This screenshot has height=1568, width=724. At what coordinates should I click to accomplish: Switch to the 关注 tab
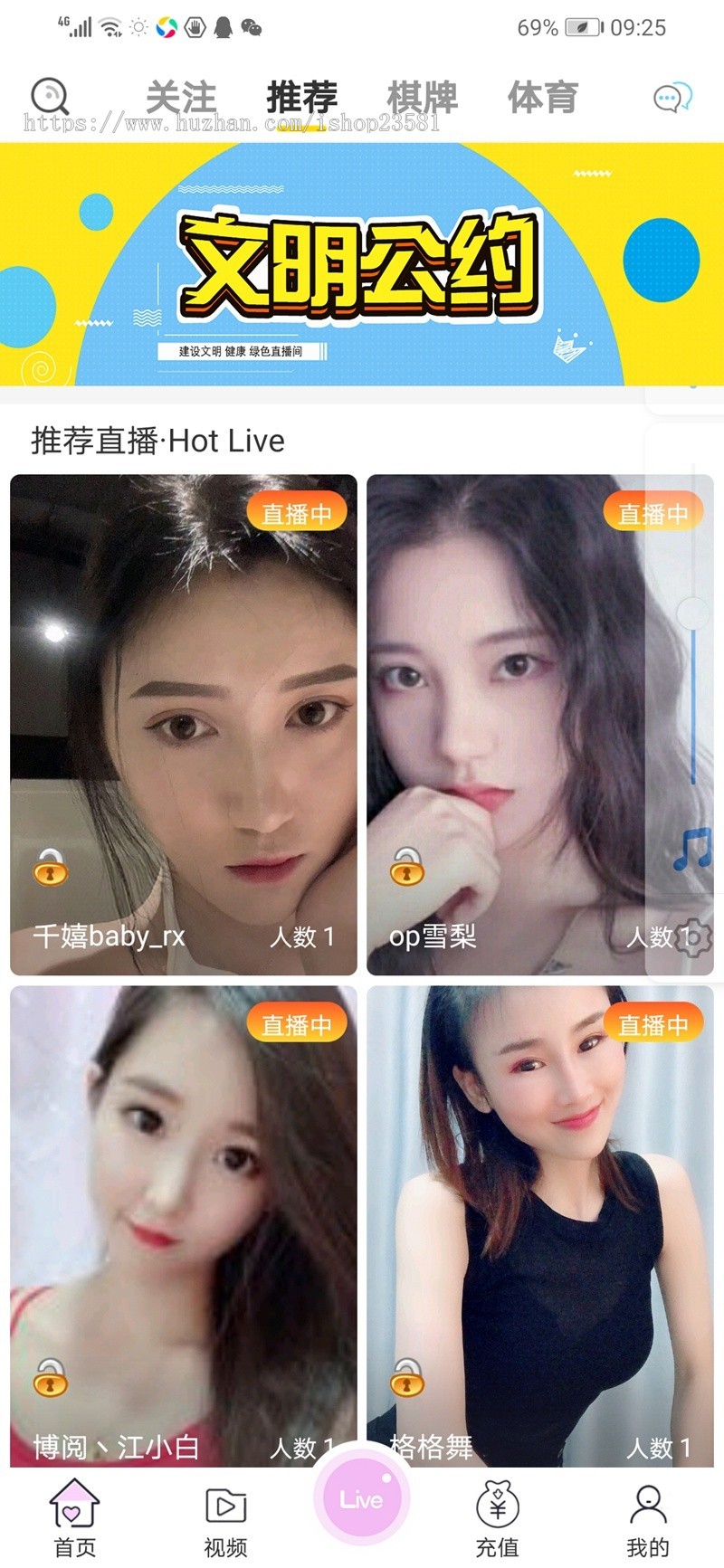point(181,97)
